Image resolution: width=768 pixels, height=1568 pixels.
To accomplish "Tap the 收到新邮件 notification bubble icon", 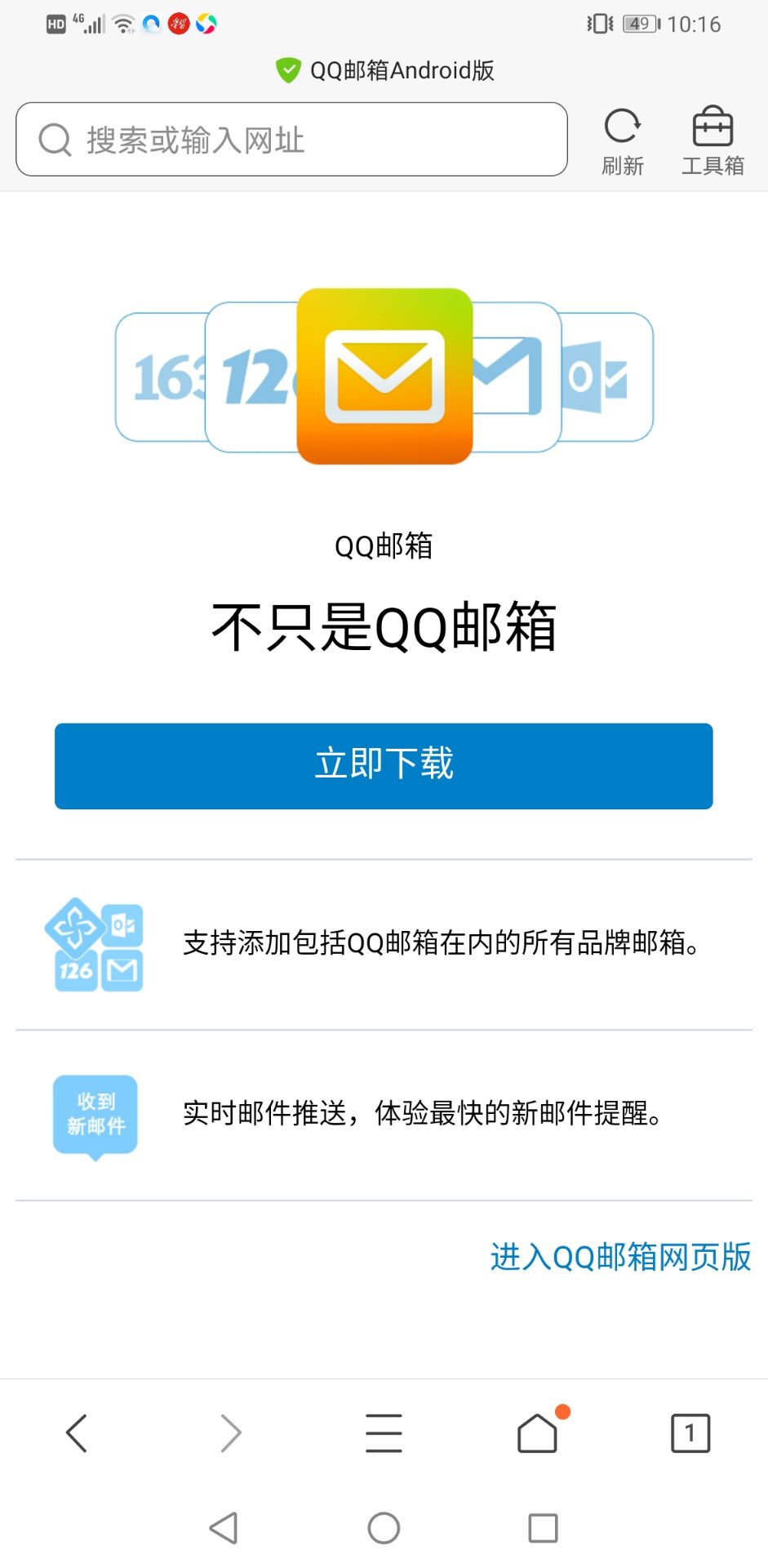I will (95, 1115).
